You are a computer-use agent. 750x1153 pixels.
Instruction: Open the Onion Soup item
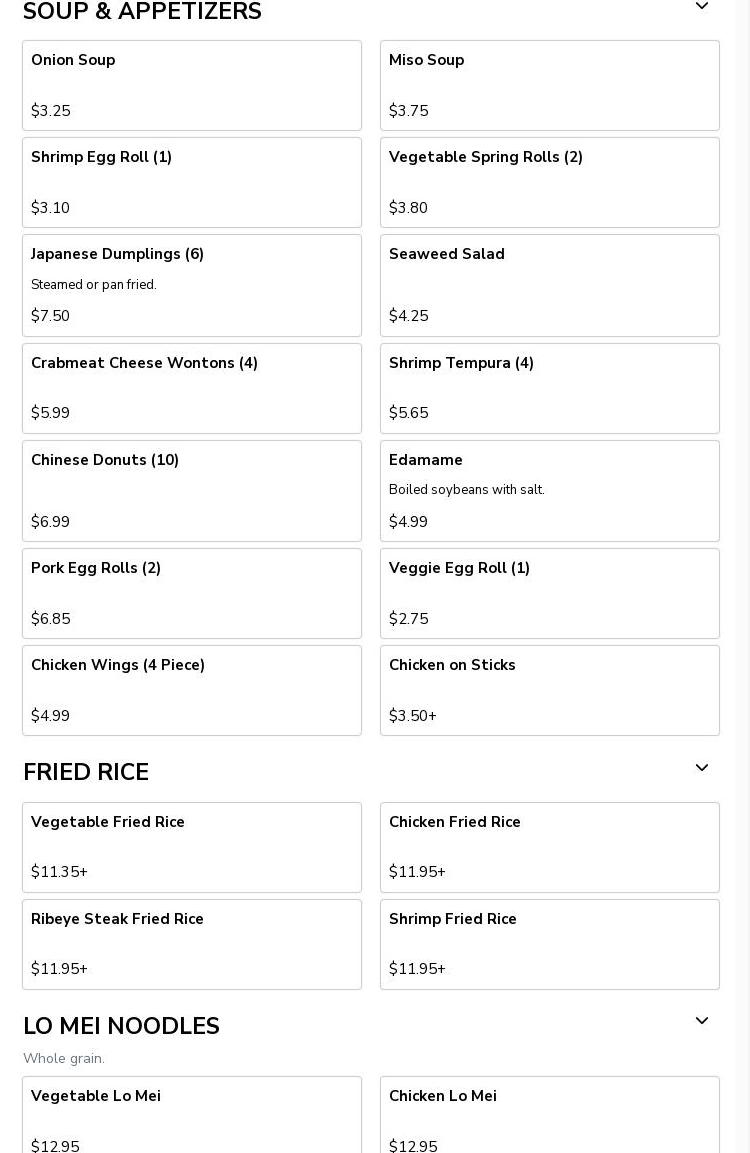pyautogui.click(x=191, y=85)
